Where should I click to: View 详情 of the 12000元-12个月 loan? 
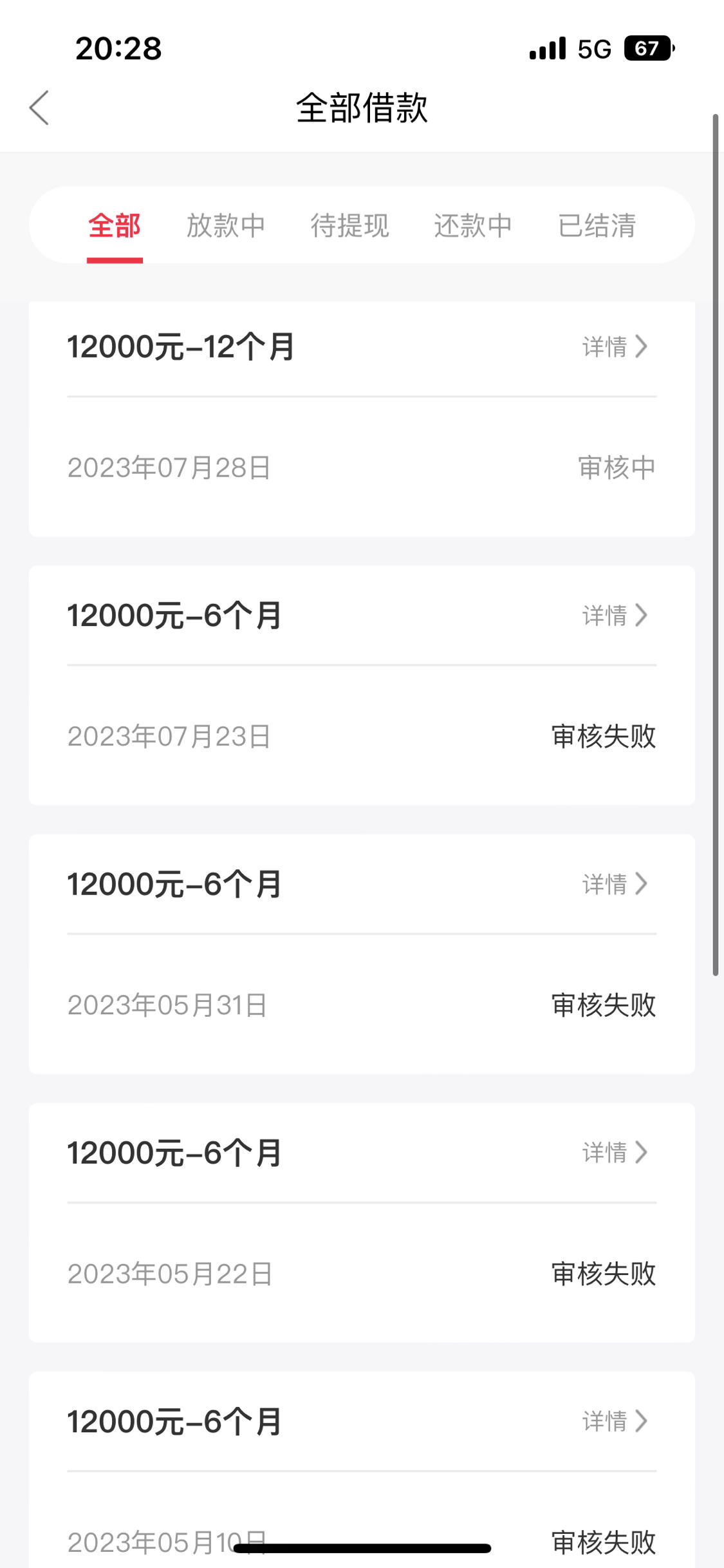tap(615, 346)
